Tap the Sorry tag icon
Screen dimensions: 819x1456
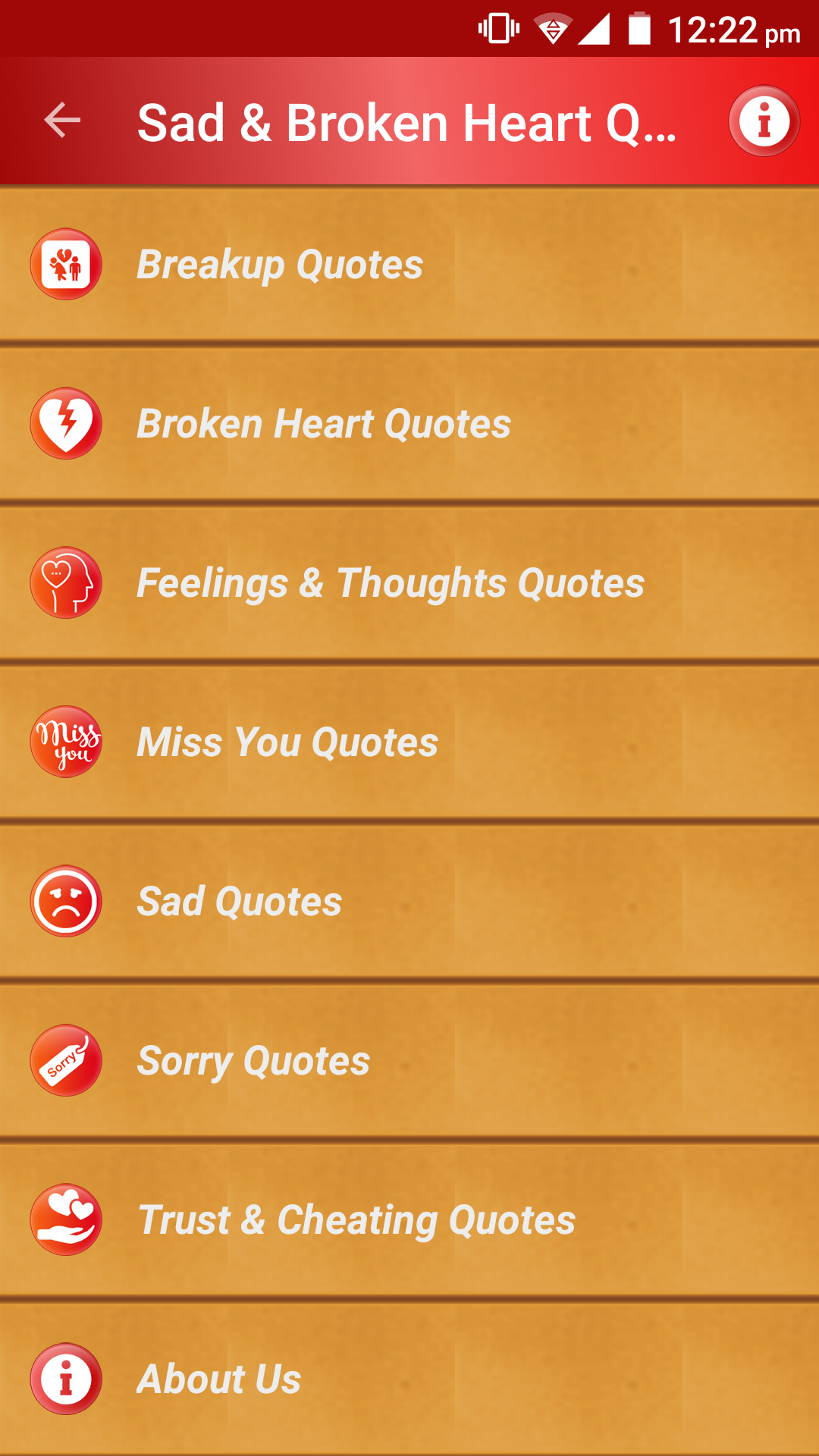click(65, 1060)
